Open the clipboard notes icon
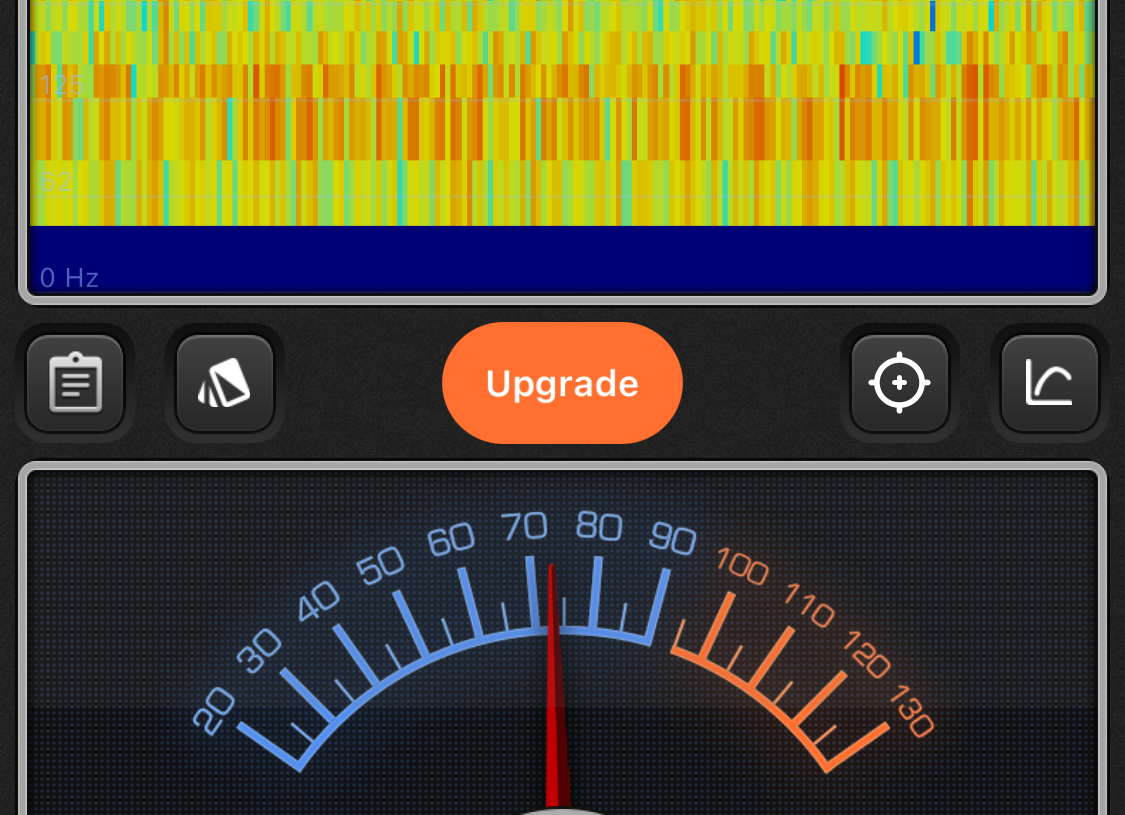Image resolution: width=1125 pixels, height=815 pixels. point(75,383)
